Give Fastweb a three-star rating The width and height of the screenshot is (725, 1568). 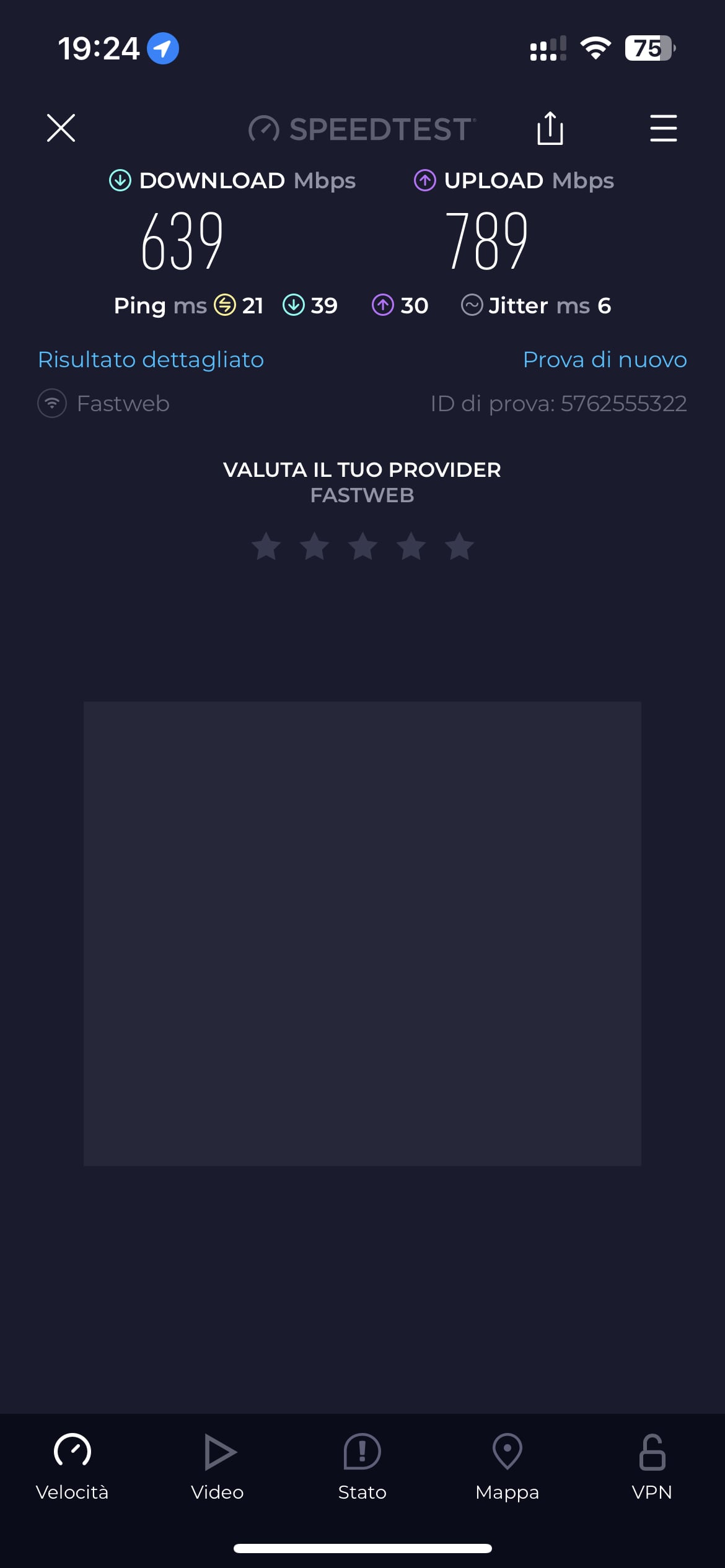click(x=362, y=546)
